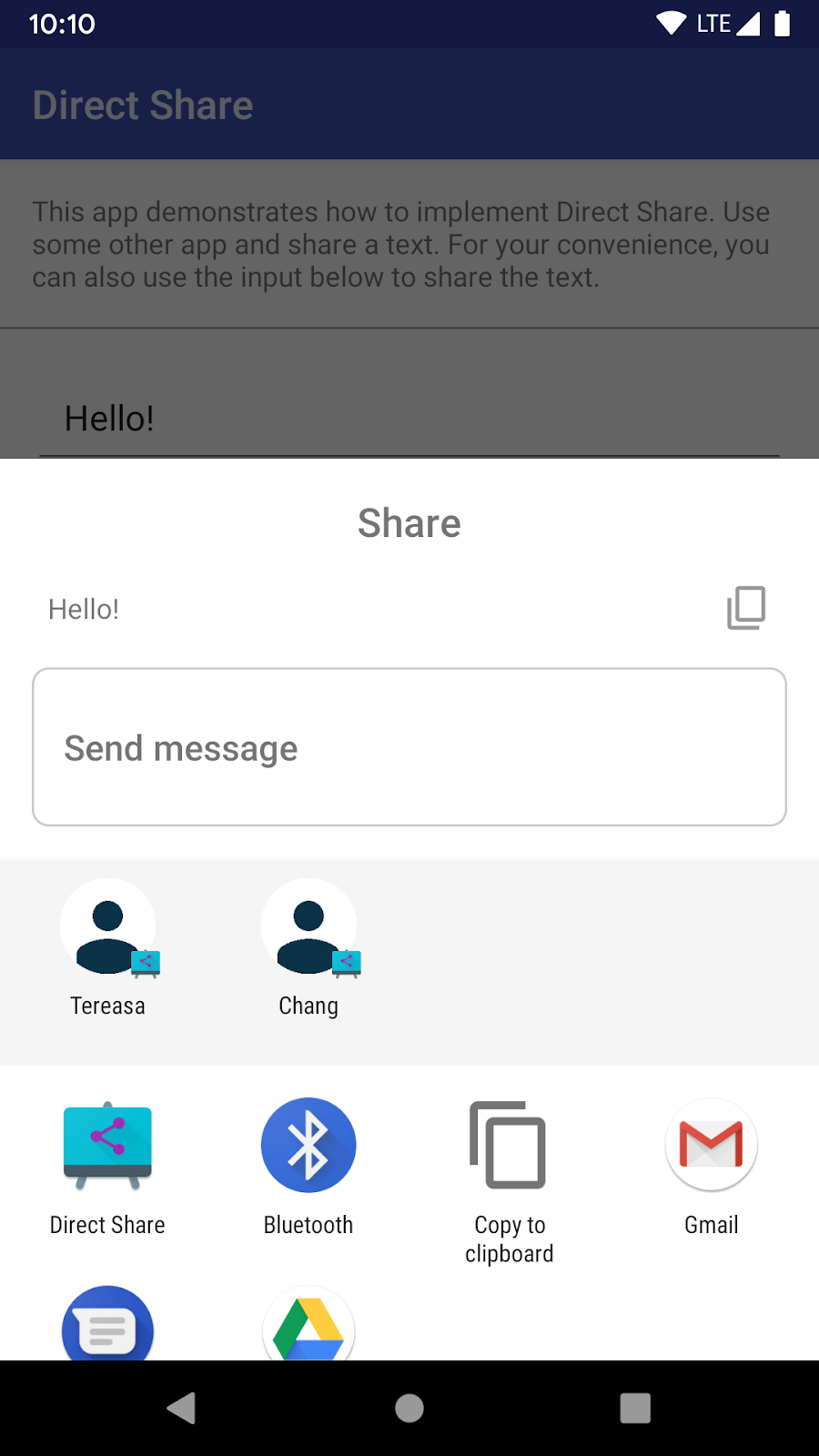Image resolution: width=819 pixels, height=1456 pixels.
Task: Tap the Send message field
Action: pyautogui.click(x=409, y=747)
